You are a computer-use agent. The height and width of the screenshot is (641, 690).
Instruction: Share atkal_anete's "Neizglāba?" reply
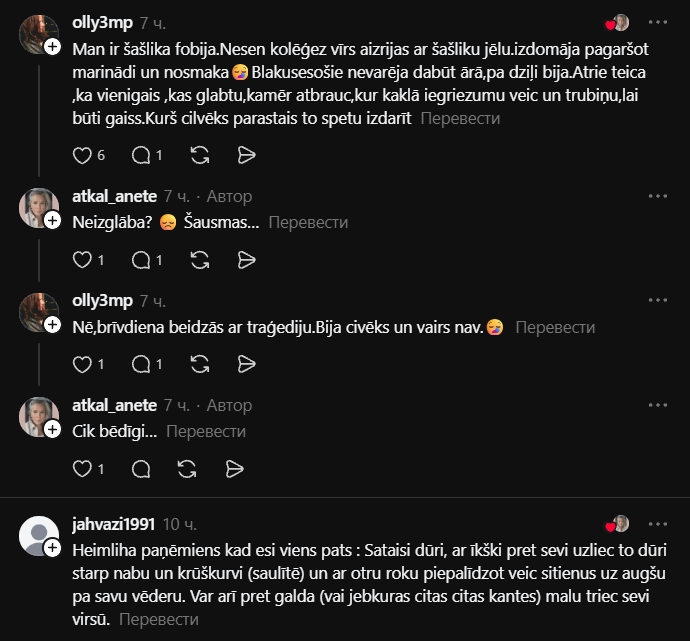pos(246,260)
